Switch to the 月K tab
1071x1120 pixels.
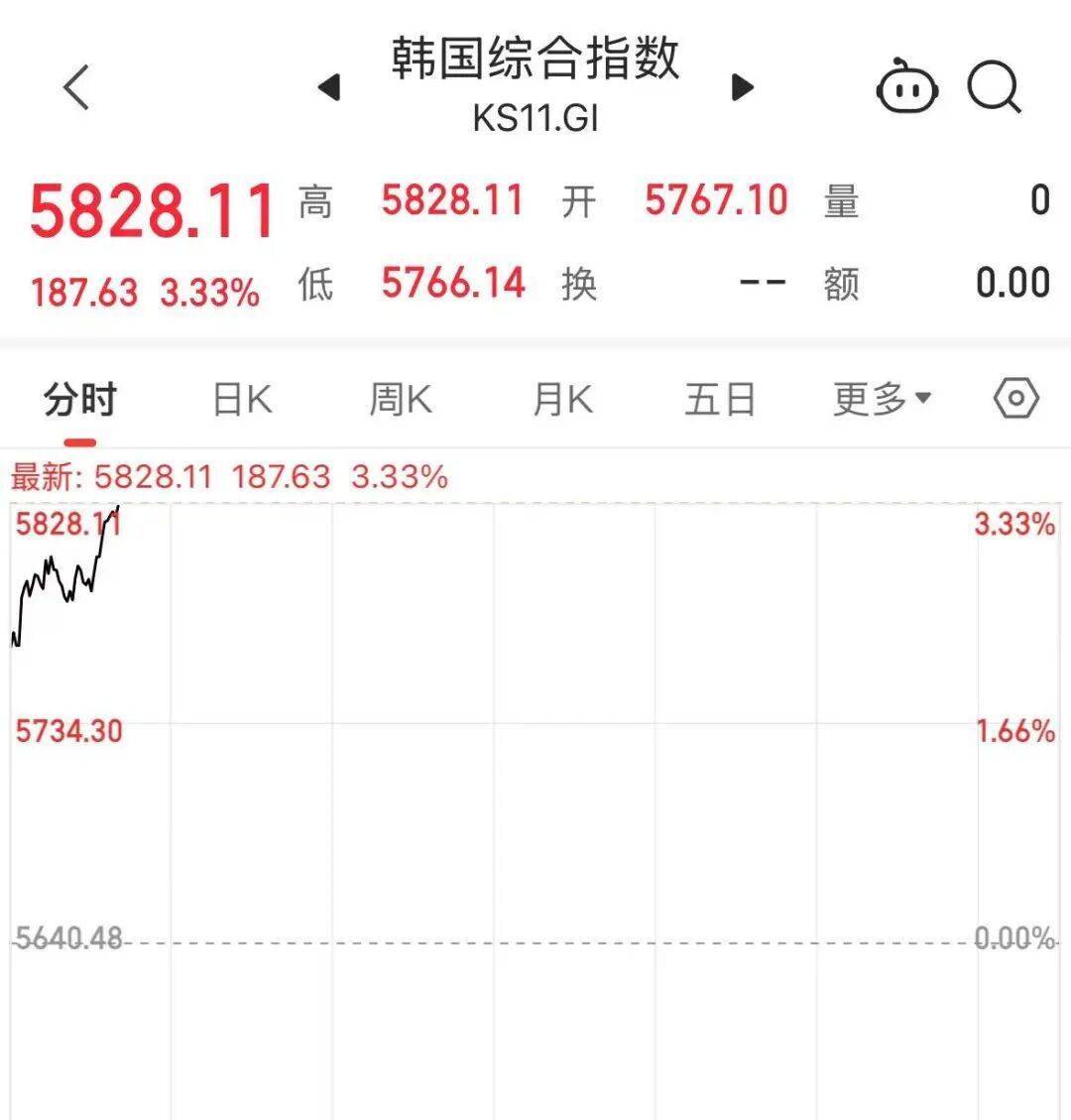coord(562,400)
